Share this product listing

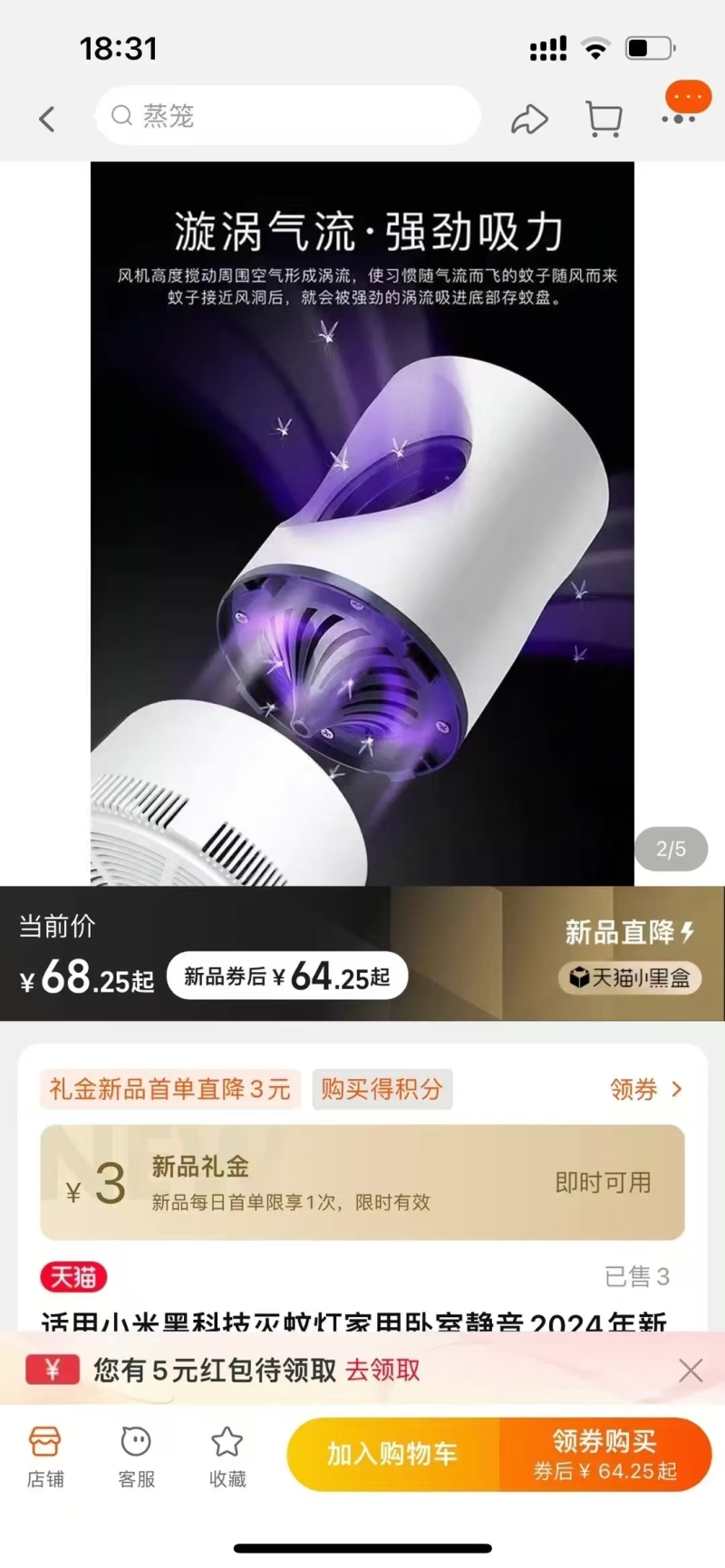[x=529, y=119]
